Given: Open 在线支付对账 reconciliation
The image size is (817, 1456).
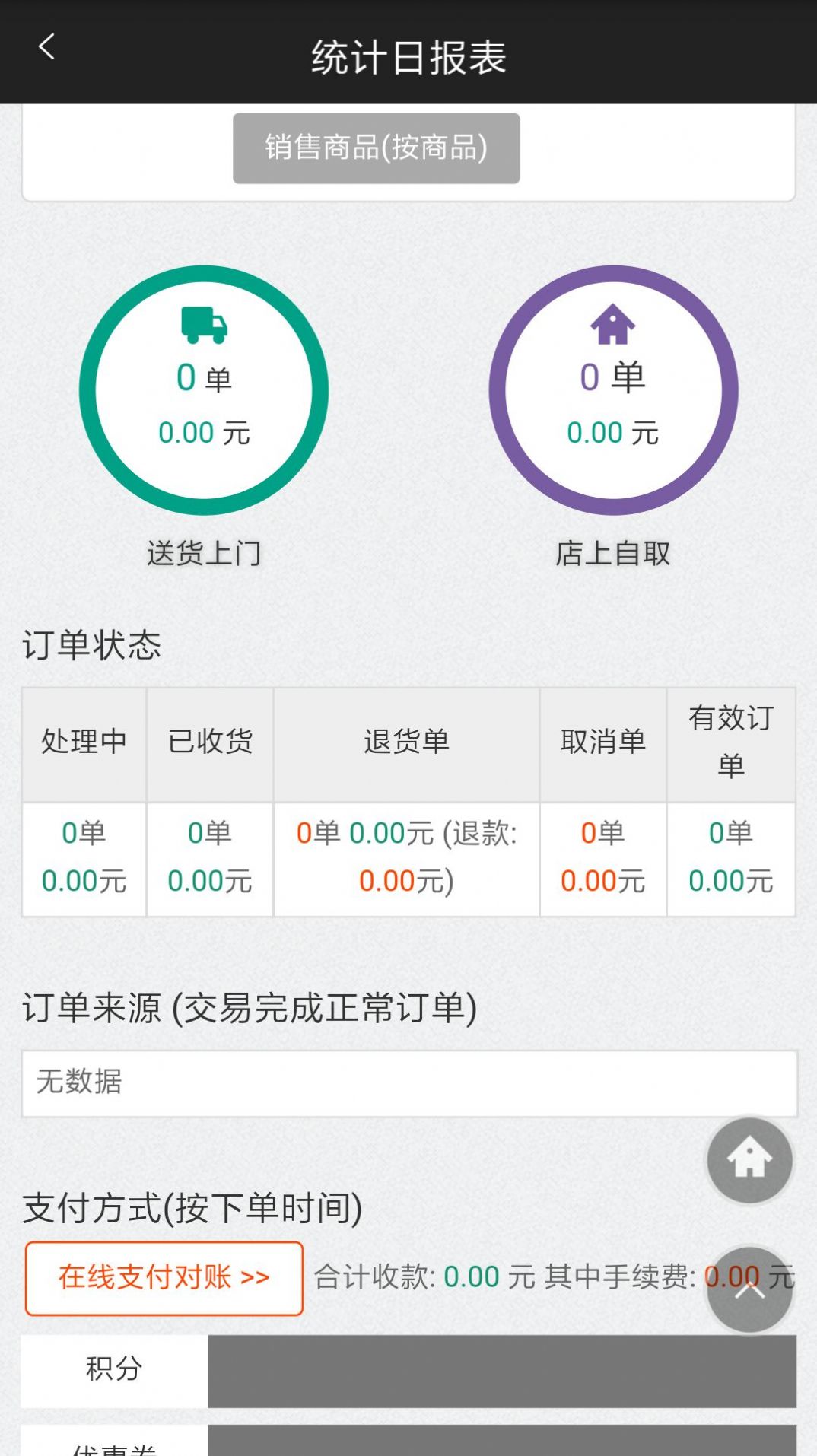Looking at the screenshot, I should pos(164,1278).
